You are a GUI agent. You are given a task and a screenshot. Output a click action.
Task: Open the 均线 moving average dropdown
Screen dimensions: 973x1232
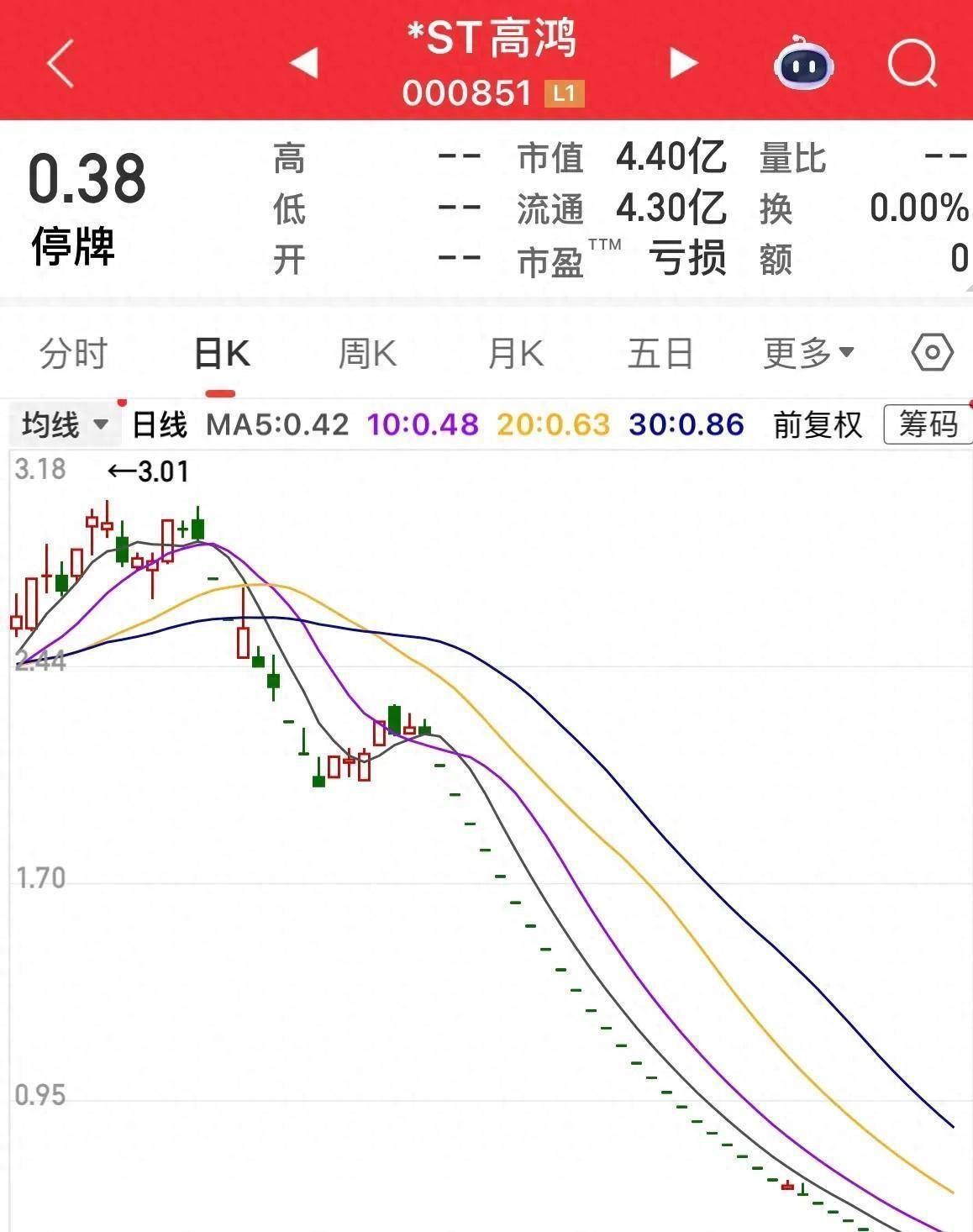(63, 425)
